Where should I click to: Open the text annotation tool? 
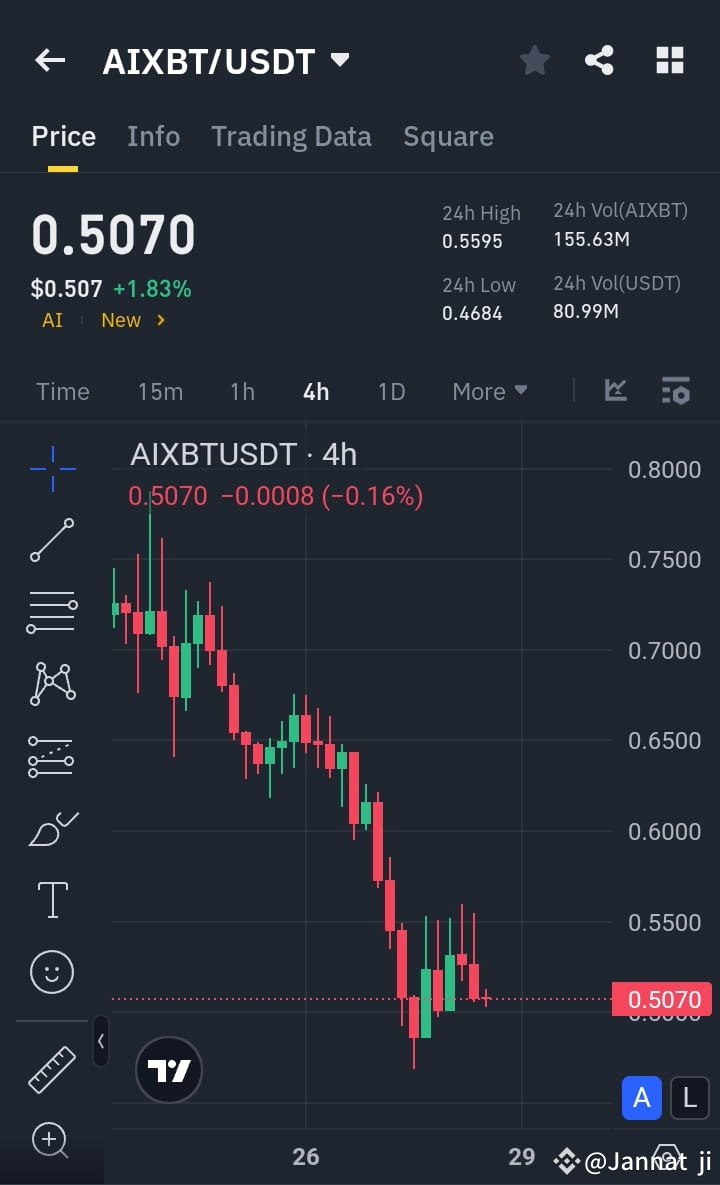pyautogui.click(x=50, y=898)
